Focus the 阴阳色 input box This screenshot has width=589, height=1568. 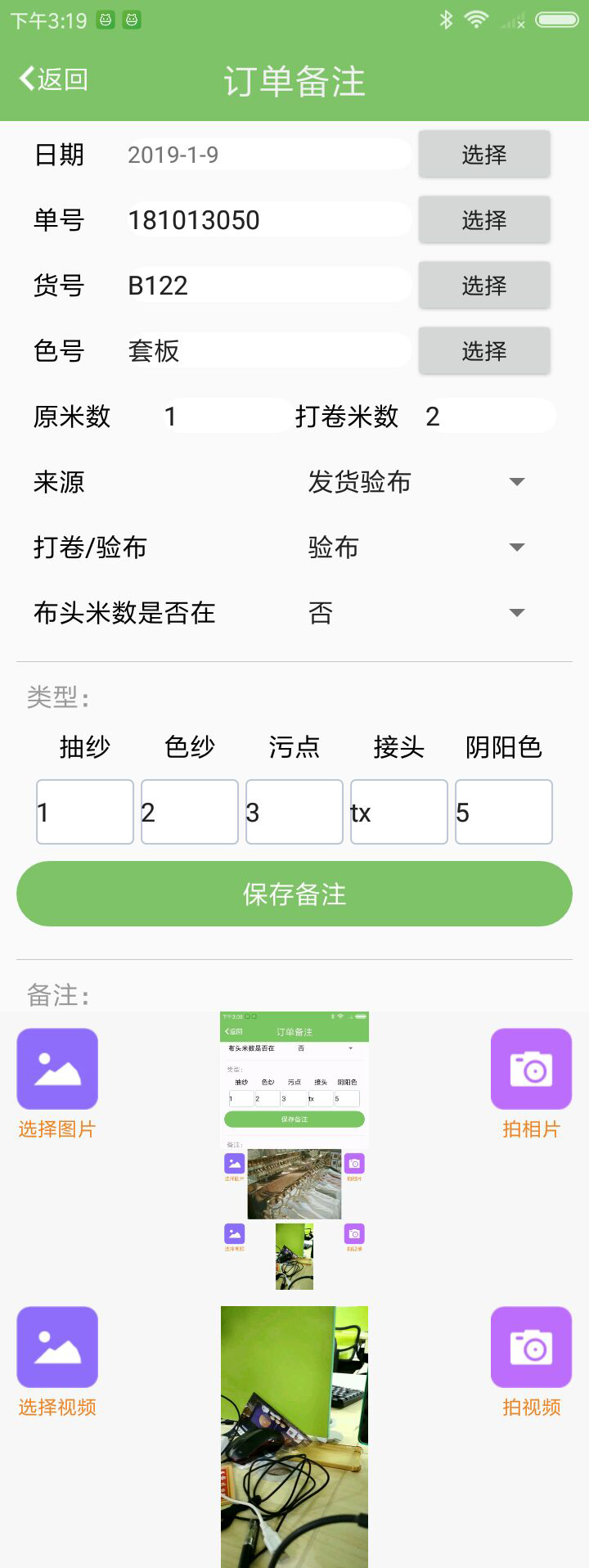(x=504, y=812)
